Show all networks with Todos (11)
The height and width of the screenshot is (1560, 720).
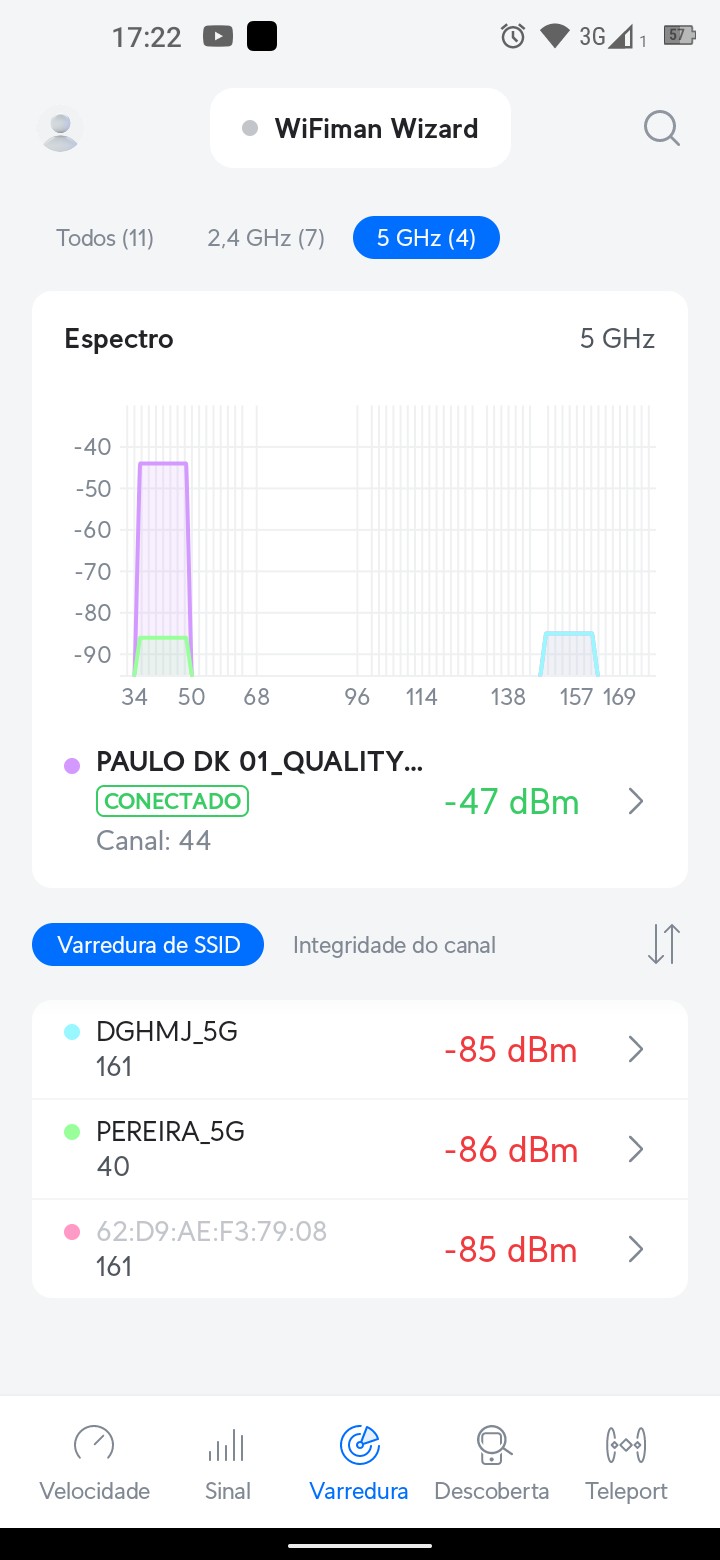point(105,238)
